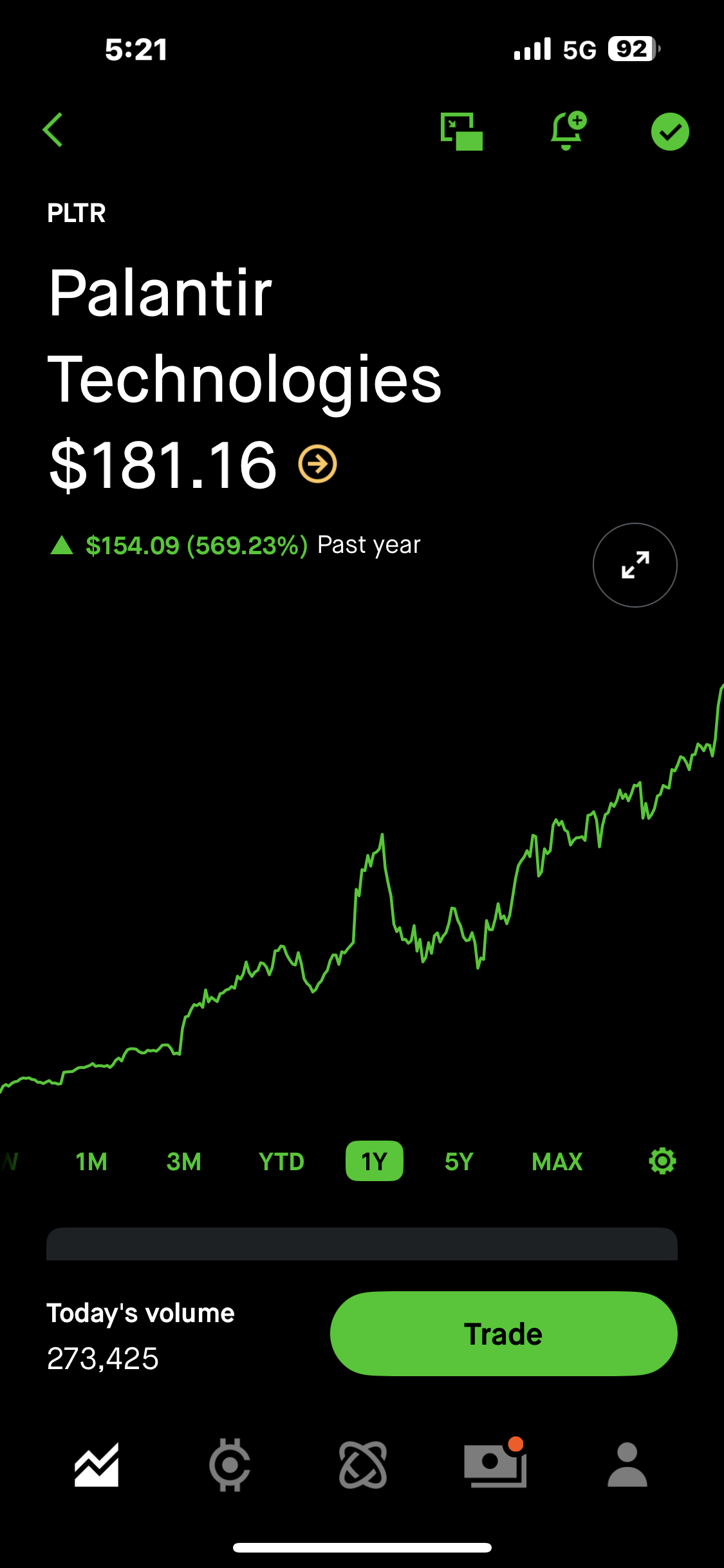Open the picture-in-picture chart icon
This screenshot has height=1568, width=724.
pos(461,131)
